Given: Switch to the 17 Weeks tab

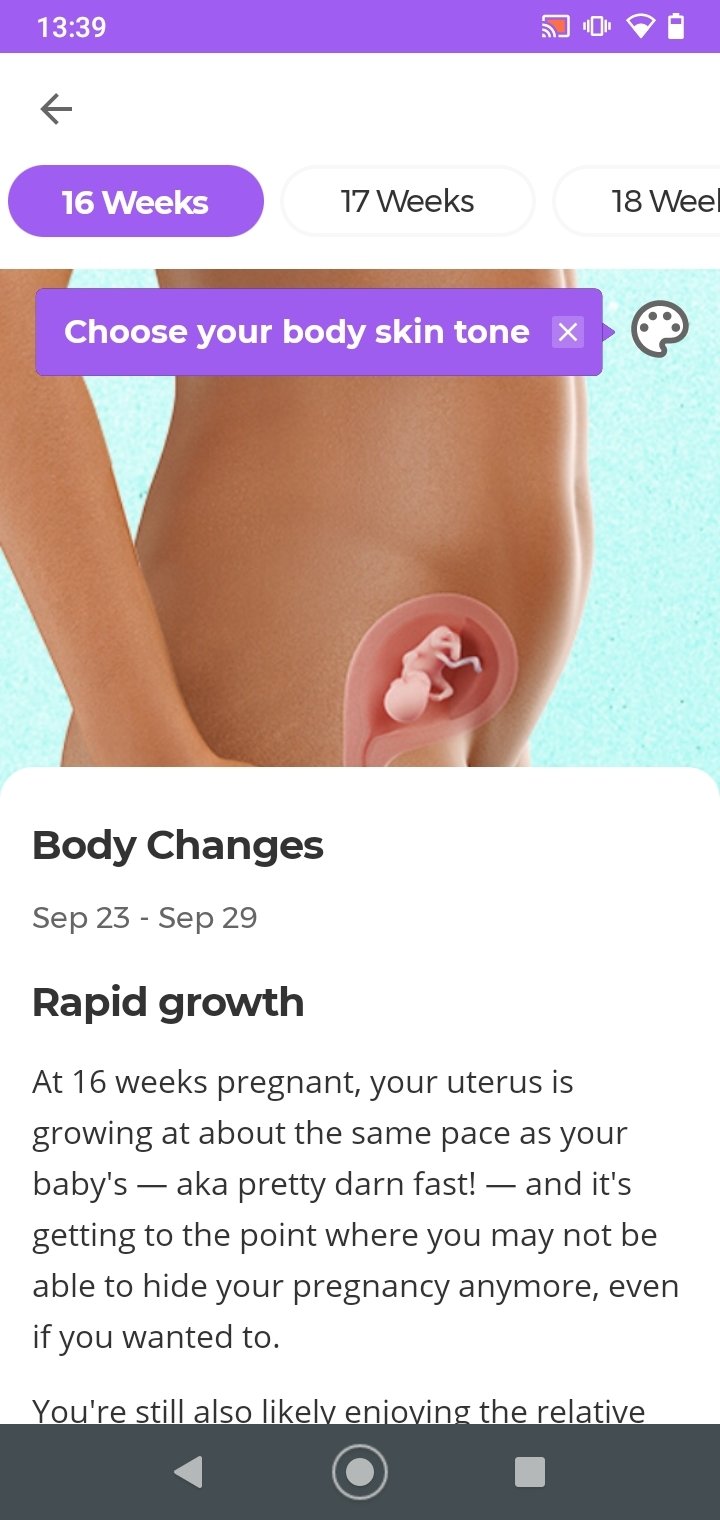Looking at the screenshot, I should pos(408,201).
